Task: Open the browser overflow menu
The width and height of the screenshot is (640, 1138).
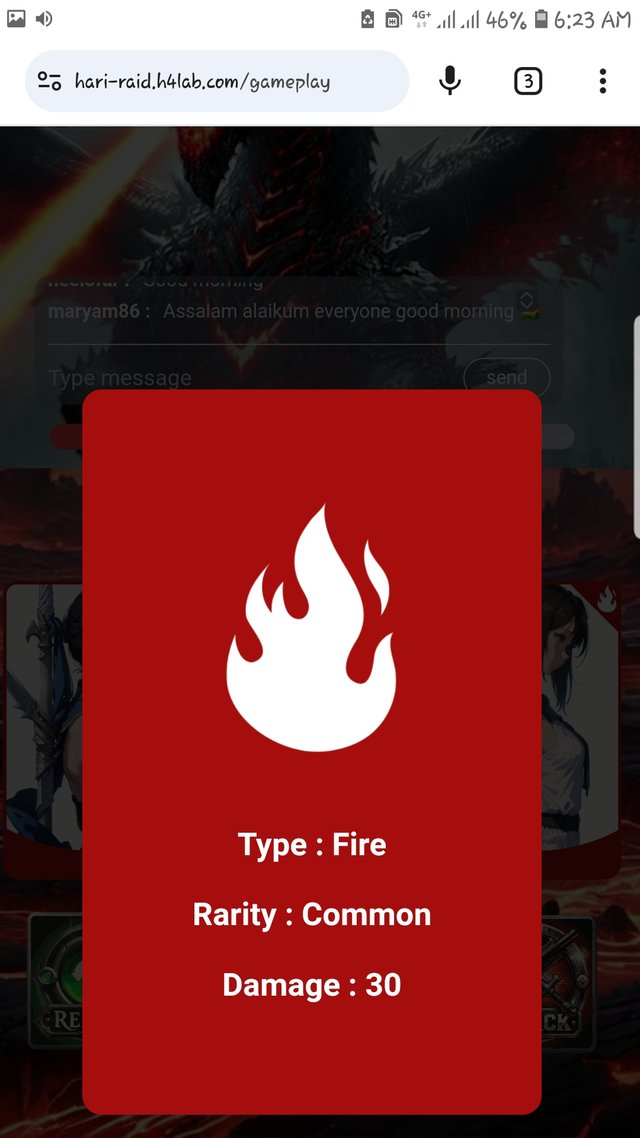Action: point(602,81)
